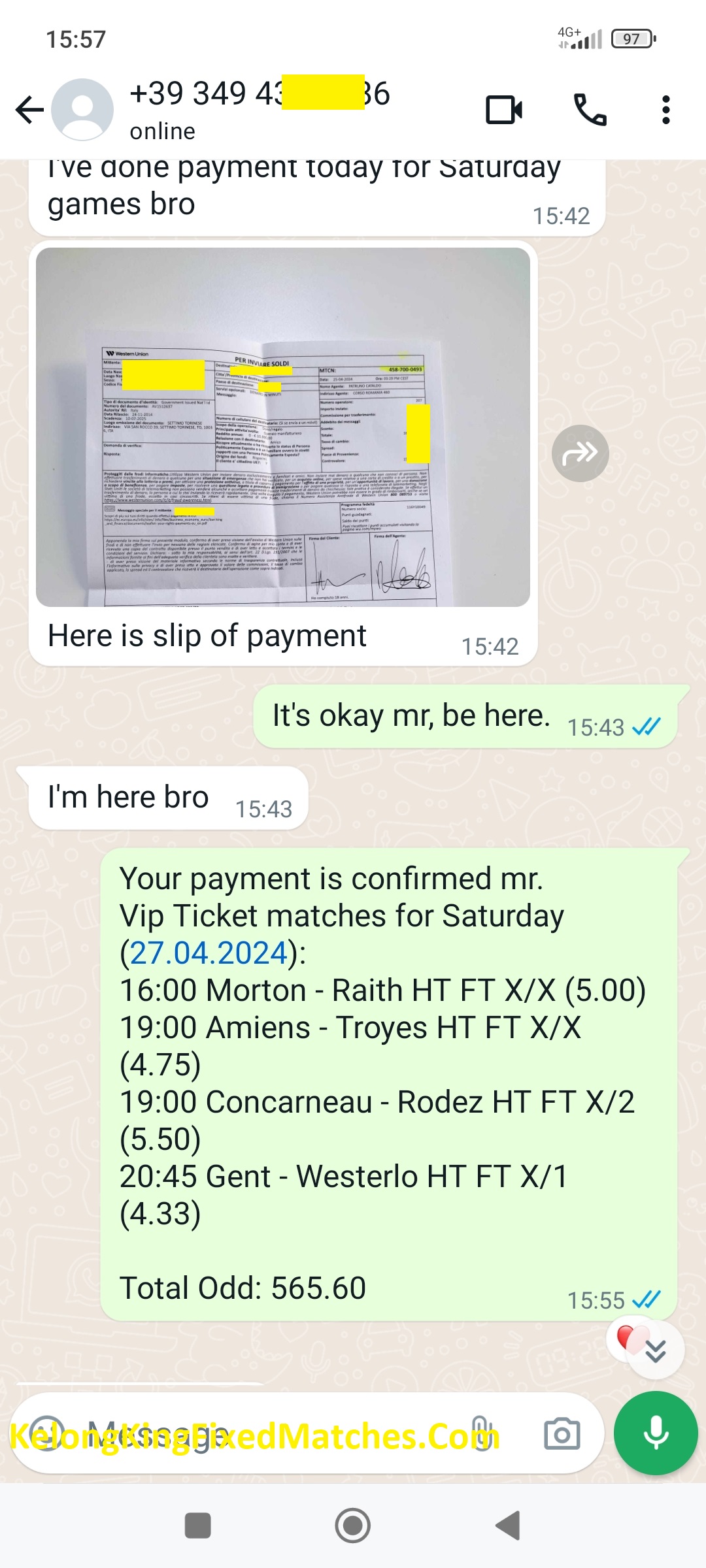
Task: Focus the message input field
Action: coord(261,1433)
